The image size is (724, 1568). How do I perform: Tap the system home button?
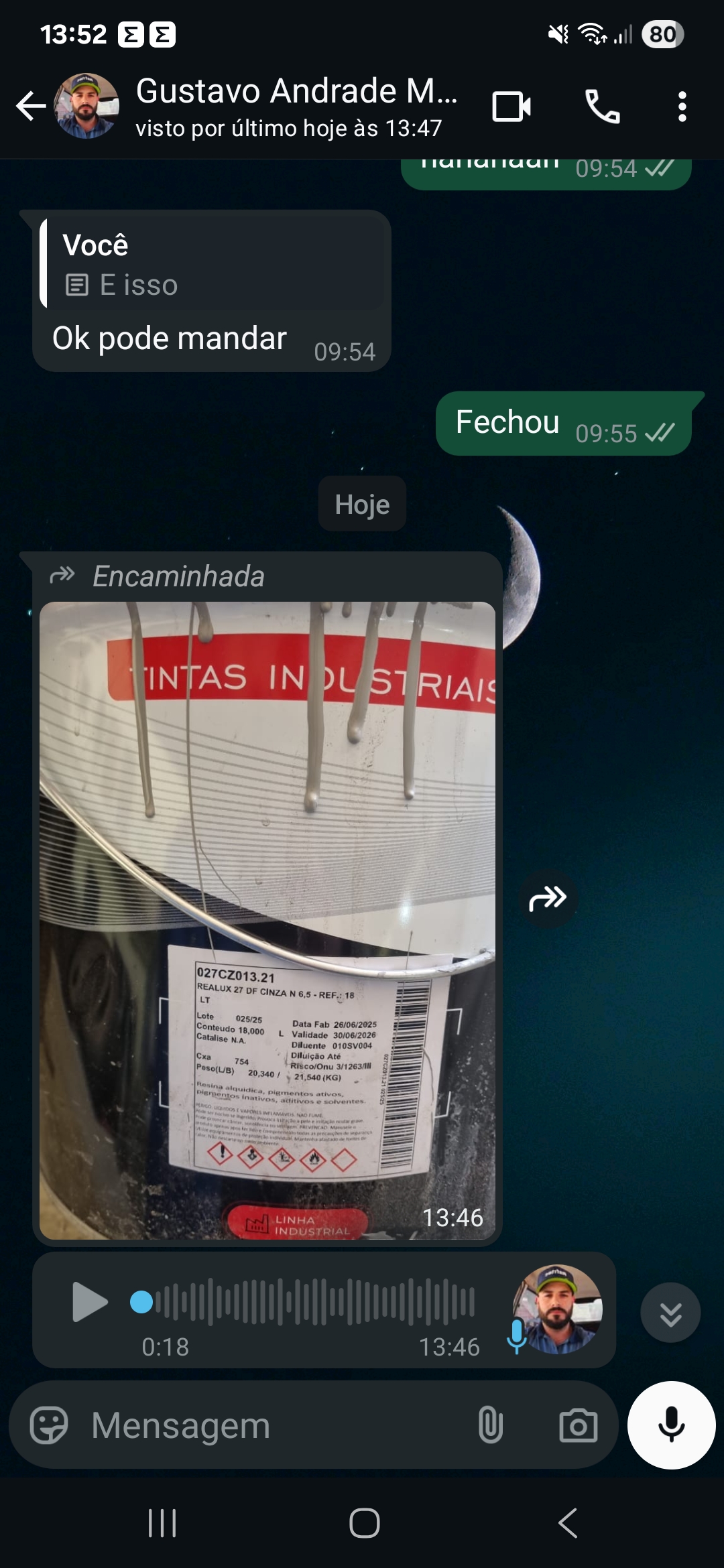[364, 1523]
